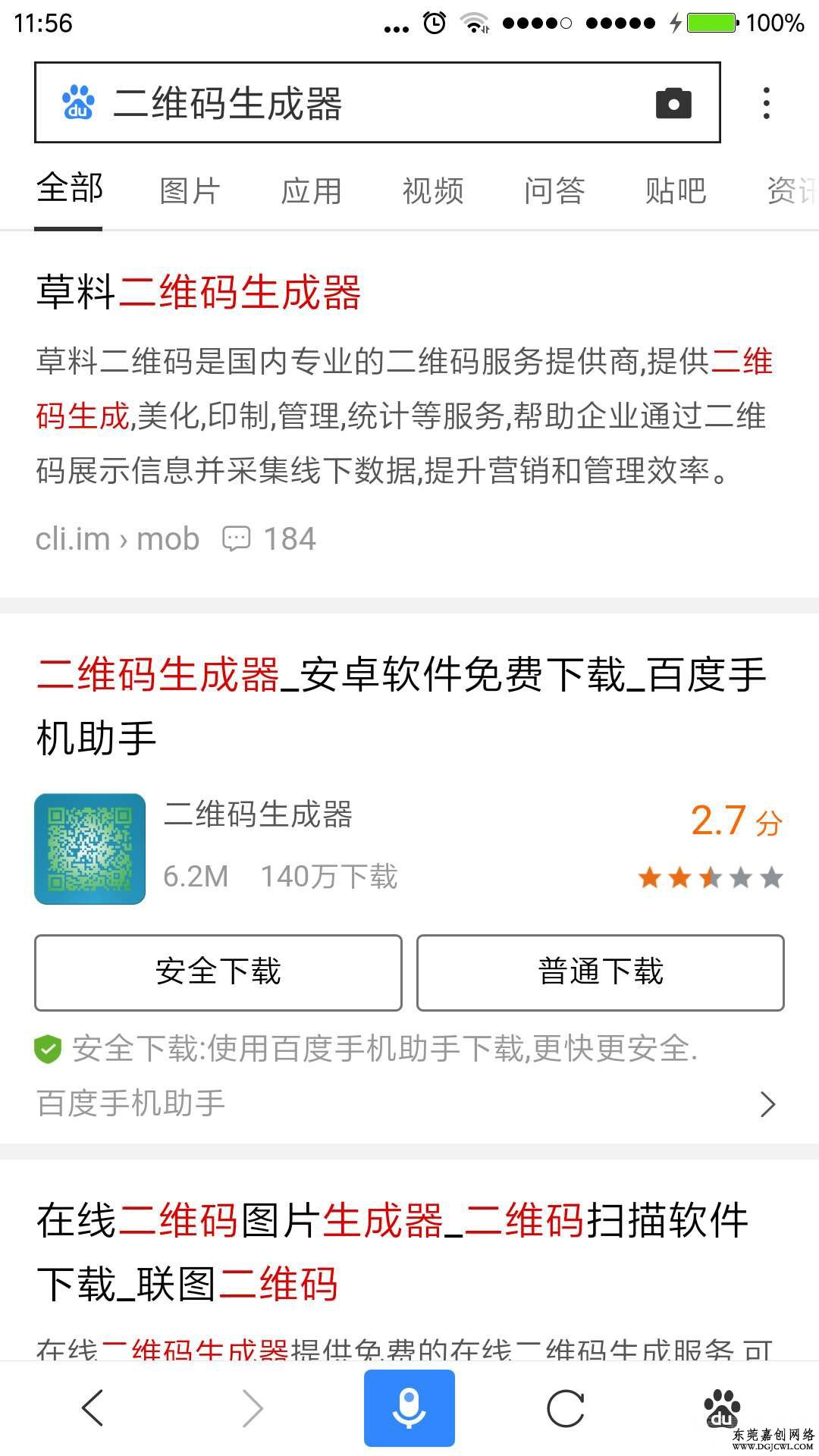The height and width of the screenshot is (1456, 819).
Task: Switch to the 问答 tab
Action: point(554,190)
